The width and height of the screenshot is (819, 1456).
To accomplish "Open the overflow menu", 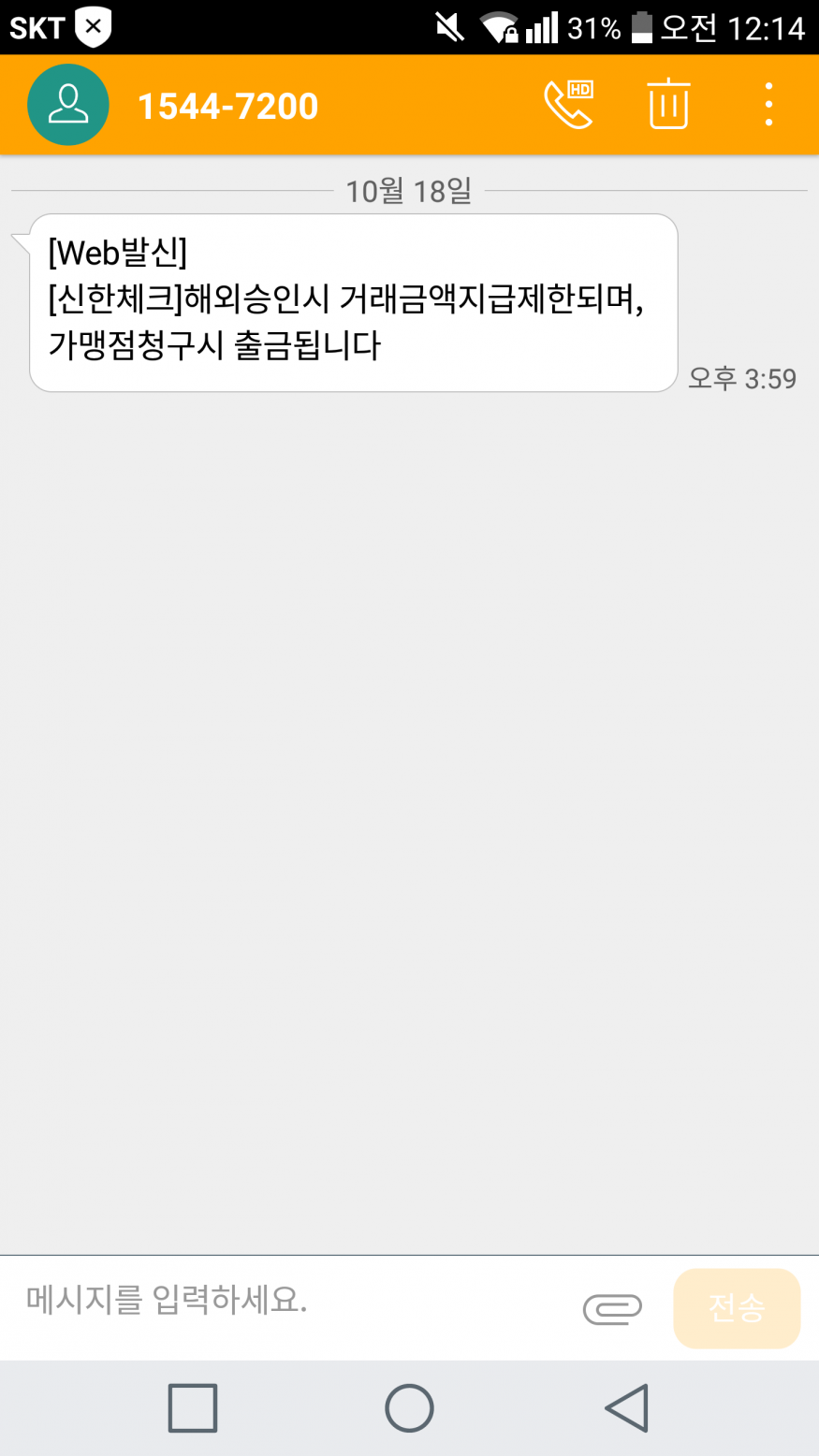I will pyautogui.click(x=768, y=105).
